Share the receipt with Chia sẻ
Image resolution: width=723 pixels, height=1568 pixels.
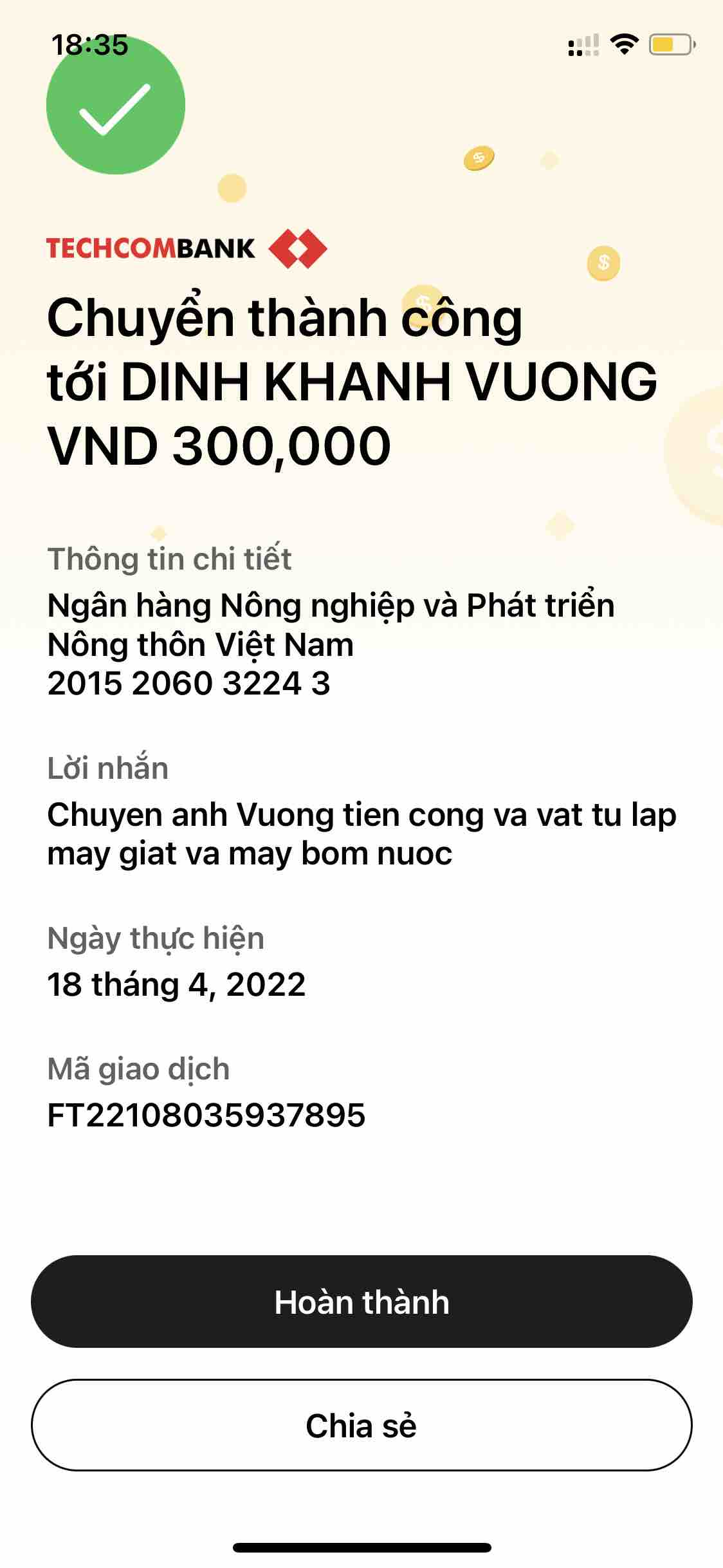tap(361, 1425)
